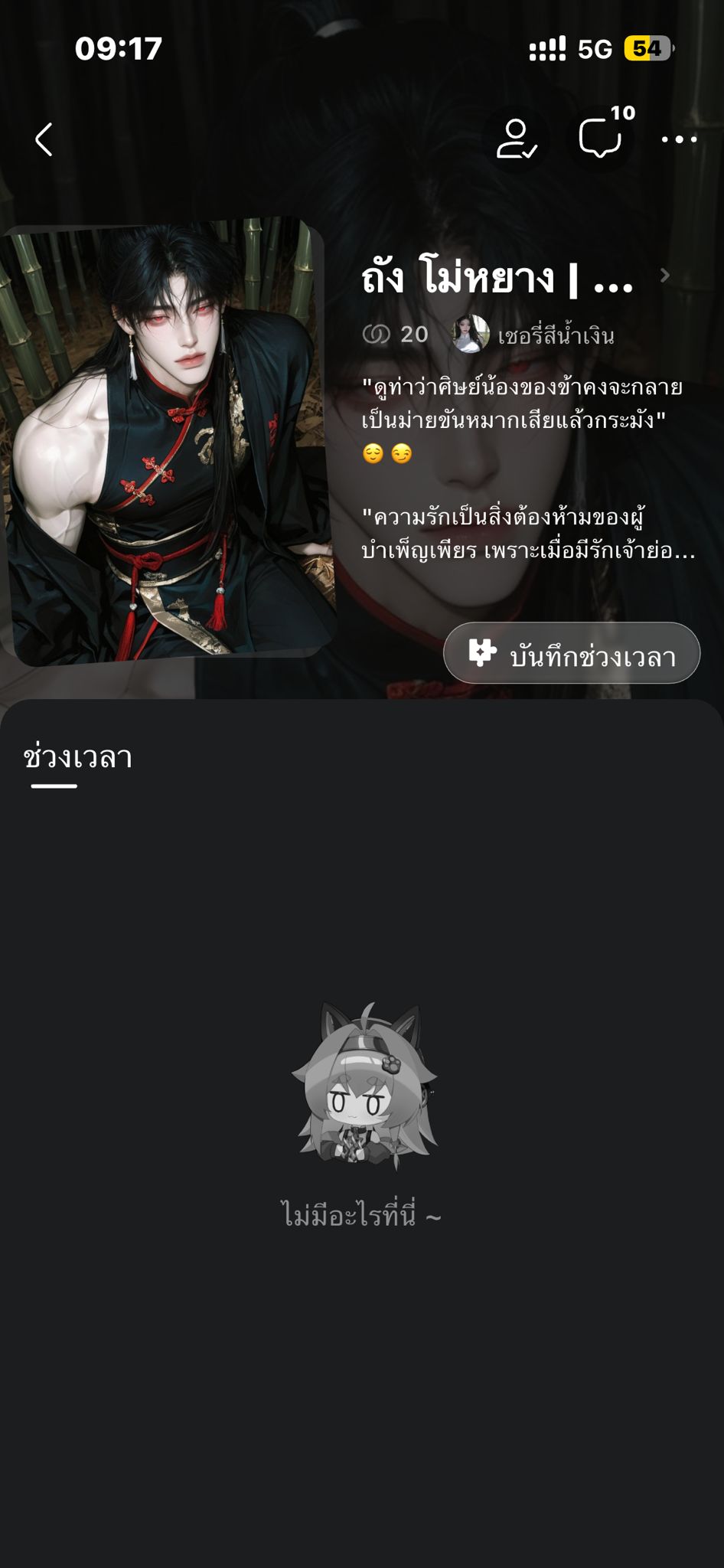The height and width of the screenshot is (1568, 724).
Task: Tap the person-with-checkmark follow icon
Action: click(517, 139)
